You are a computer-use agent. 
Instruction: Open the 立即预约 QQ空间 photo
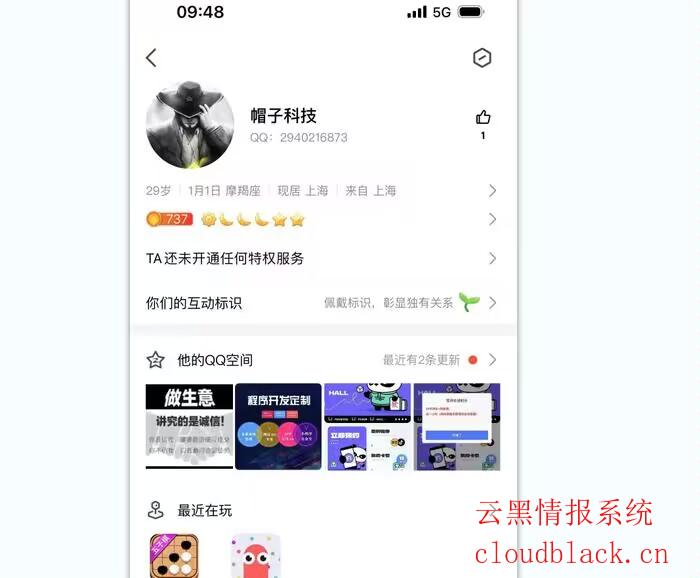click(x=367, y=427)
